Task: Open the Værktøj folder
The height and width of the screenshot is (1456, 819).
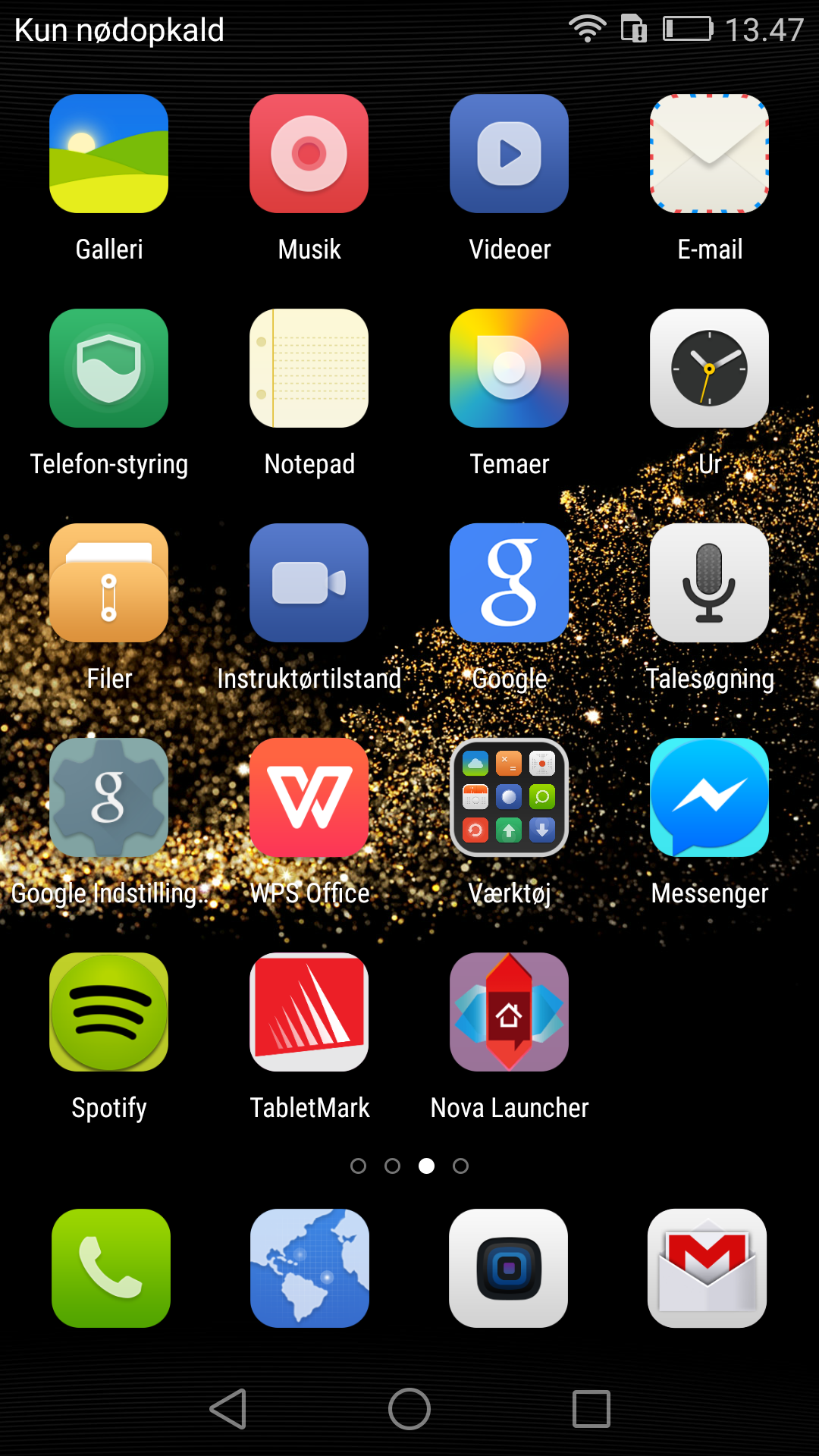Action: point(509,798)
